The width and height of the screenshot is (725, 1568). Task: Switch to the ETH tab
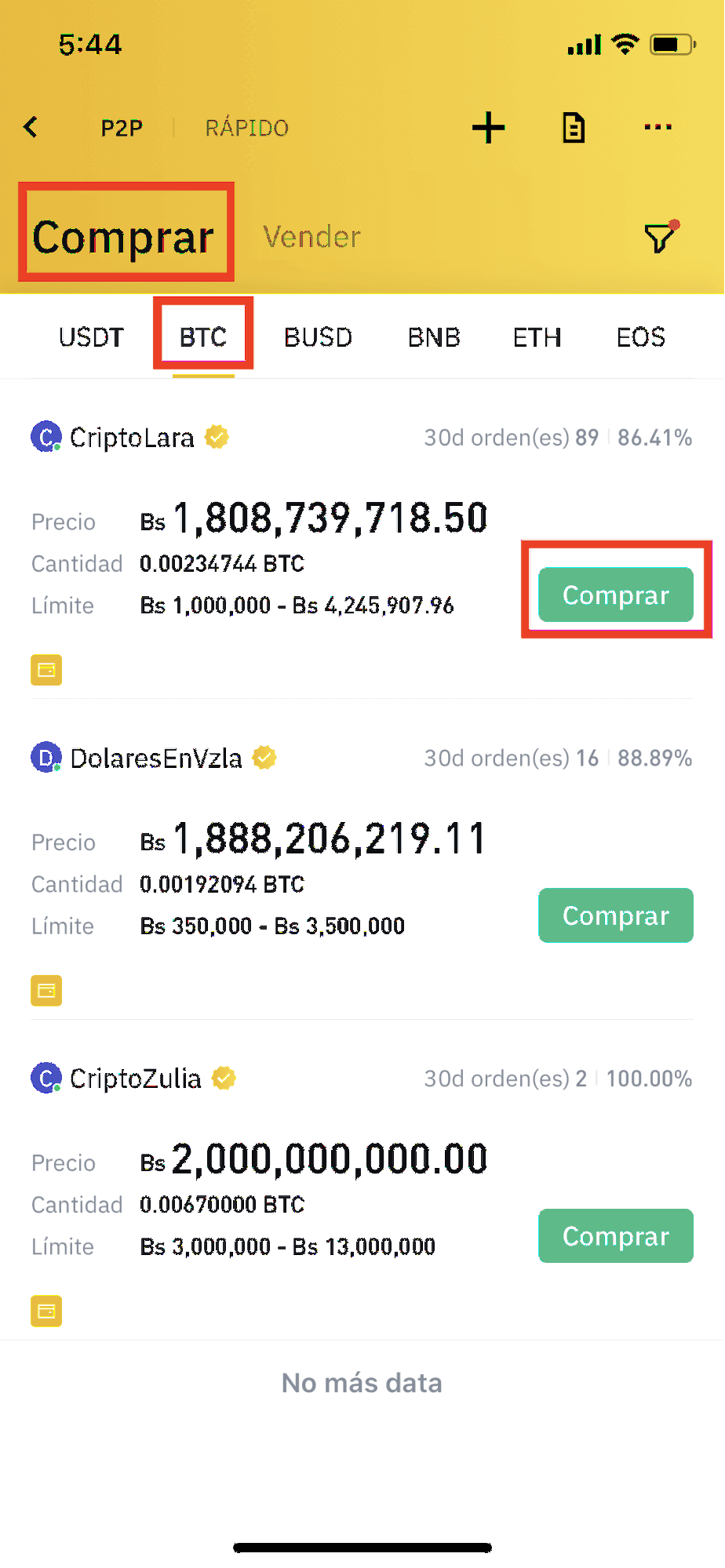pyautogui.click(x=537, y=337)
